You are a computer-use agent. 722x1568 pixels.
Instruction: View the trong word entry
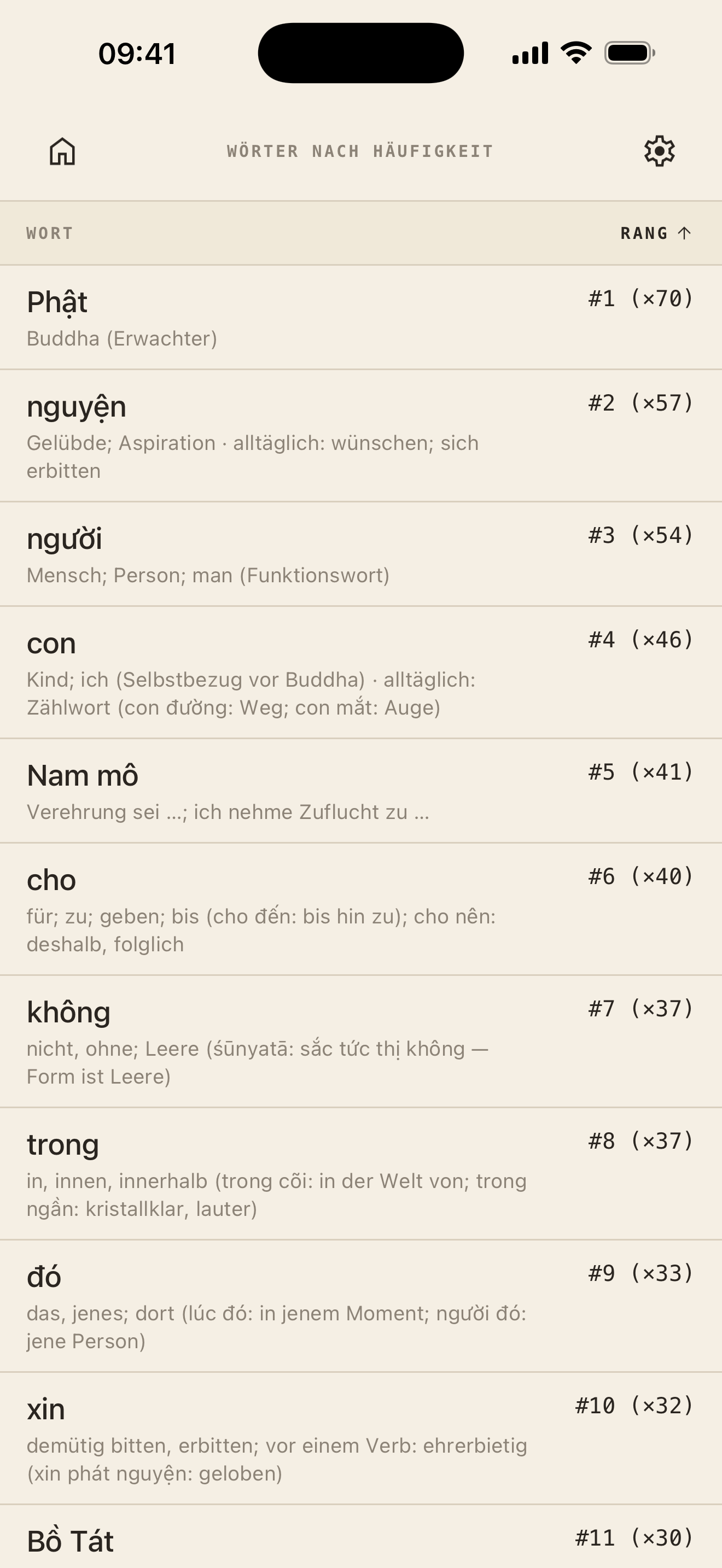(x=361, y=1174)
